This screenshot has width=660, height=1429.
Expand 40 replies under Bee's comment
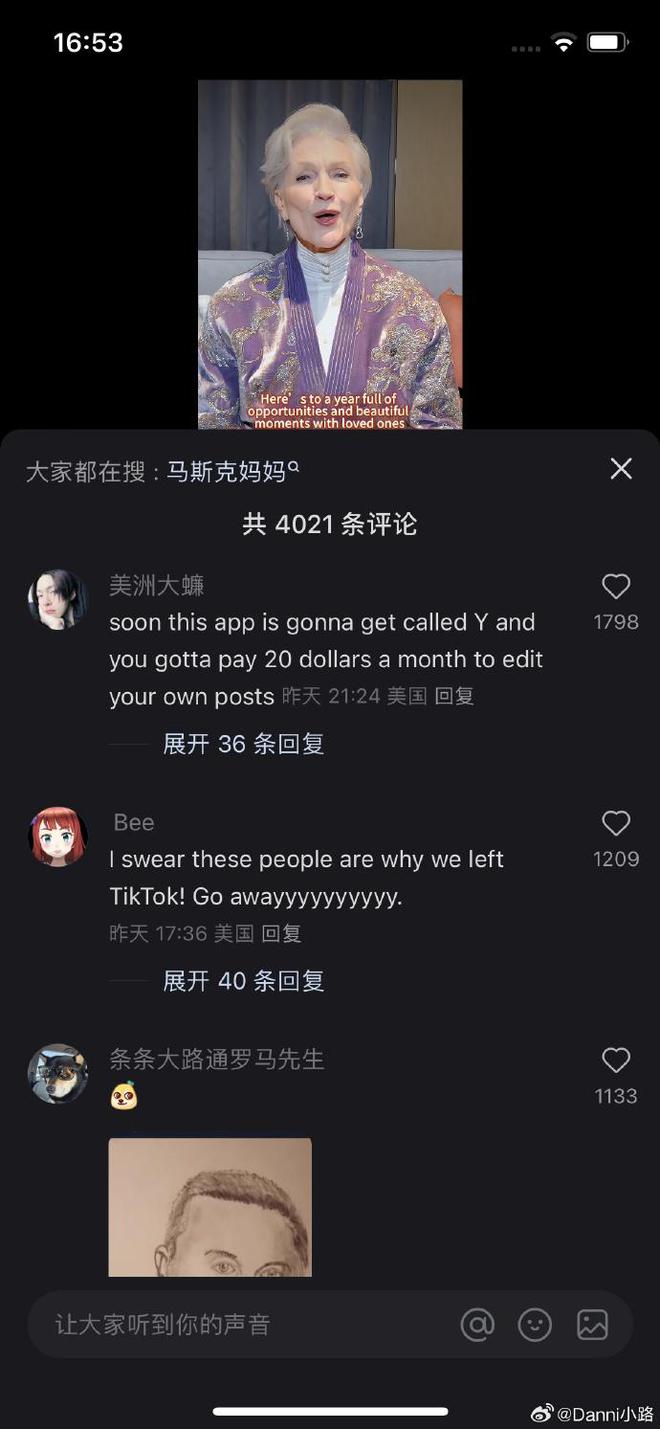tap(243, 981)
